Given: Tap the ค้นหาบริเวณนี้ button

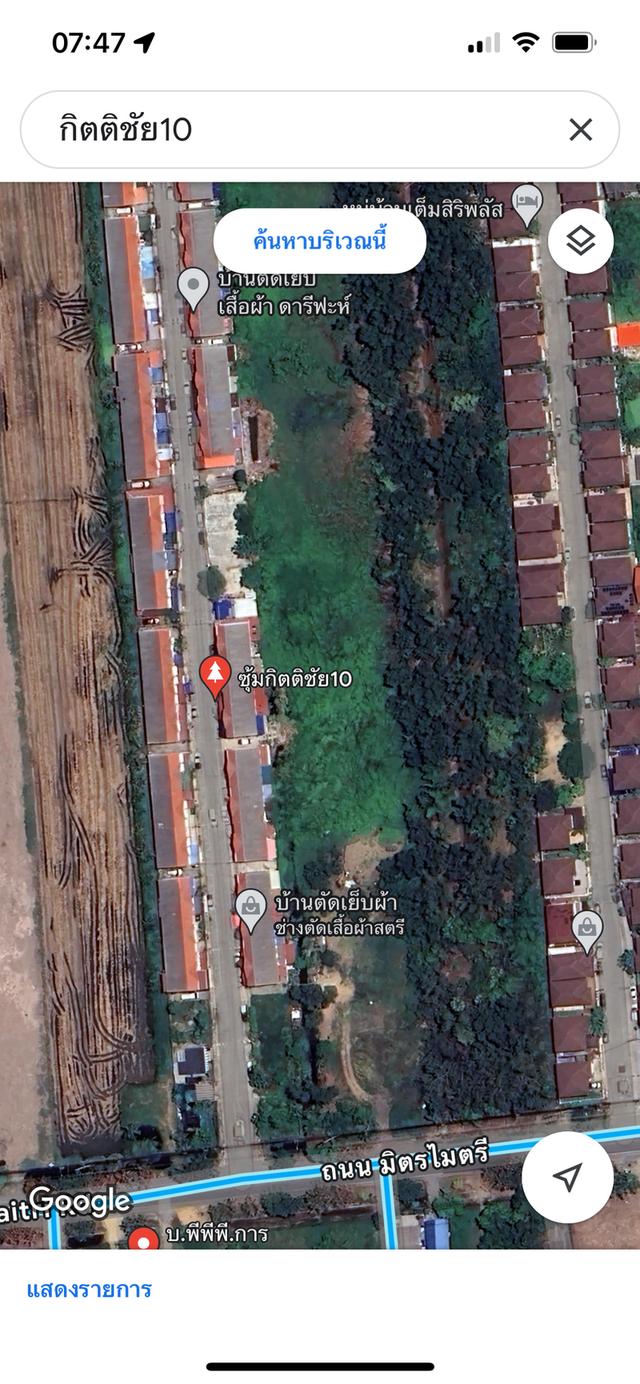Looking at the screenshot, I should point(320,241).
